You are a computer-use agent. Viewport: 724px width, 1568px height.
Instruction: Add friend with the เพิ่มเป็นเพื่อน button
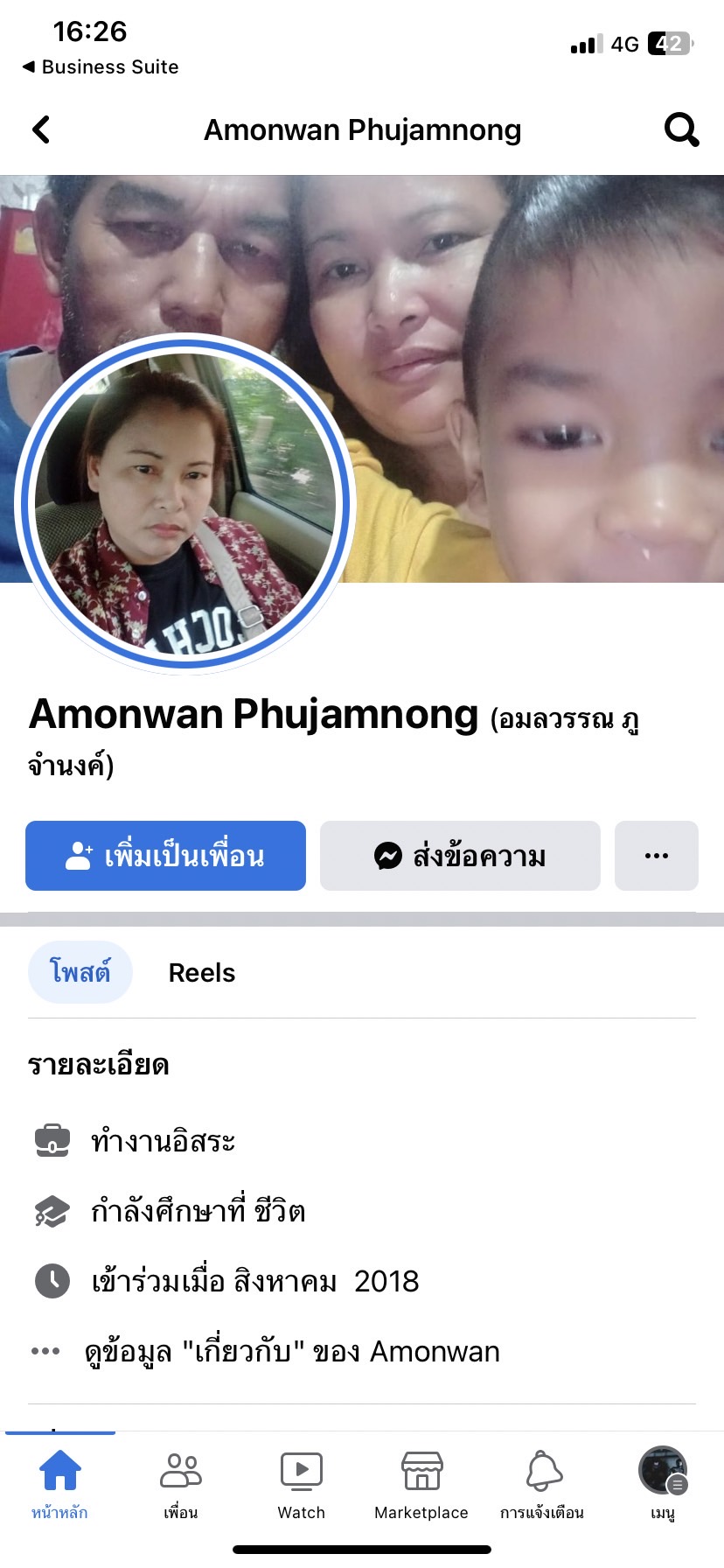[165, 856]
